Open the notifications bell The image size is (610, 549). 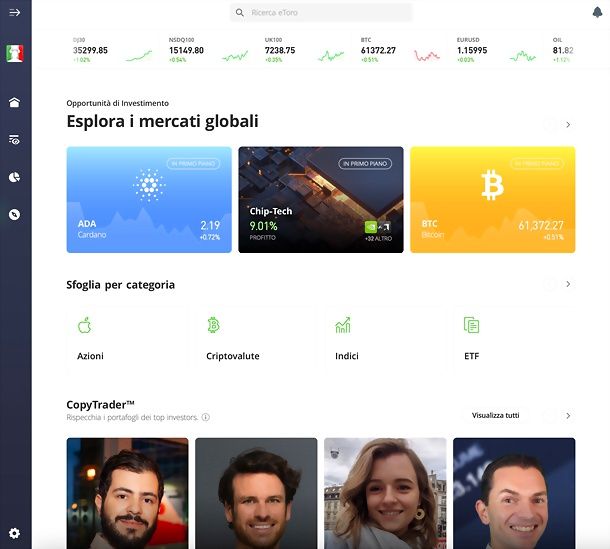[x=597, y=12]
